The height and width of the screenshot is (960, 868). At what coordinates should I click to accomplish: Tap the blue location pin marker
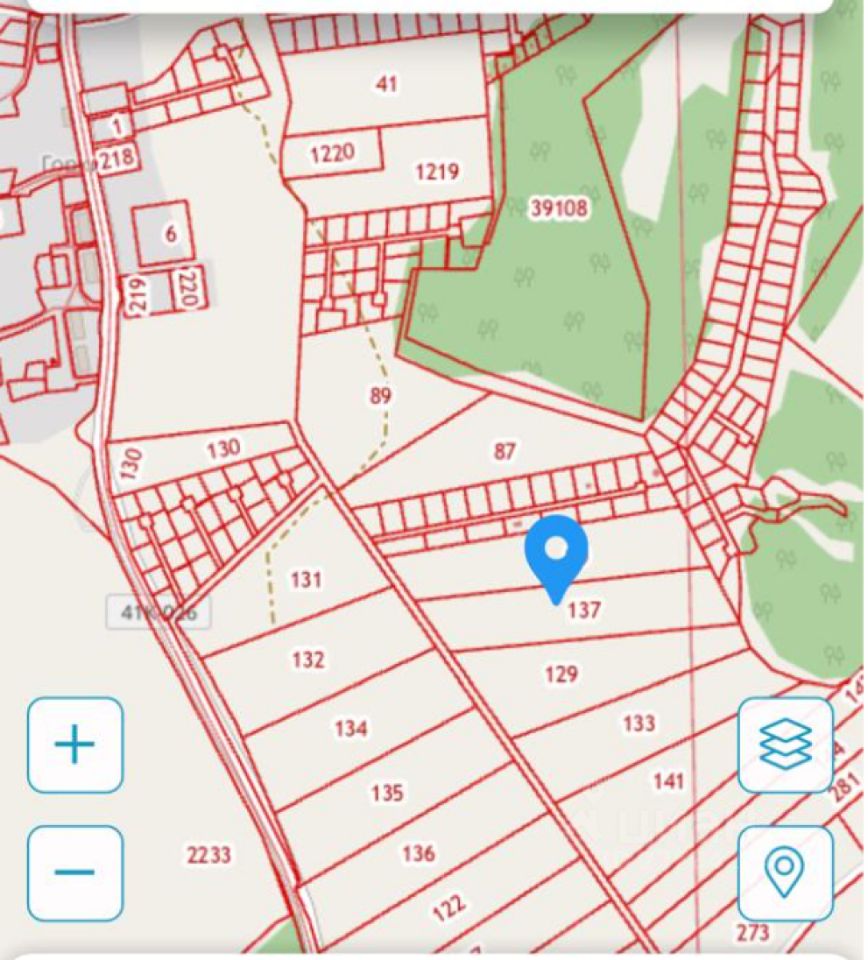click(556, 553)
